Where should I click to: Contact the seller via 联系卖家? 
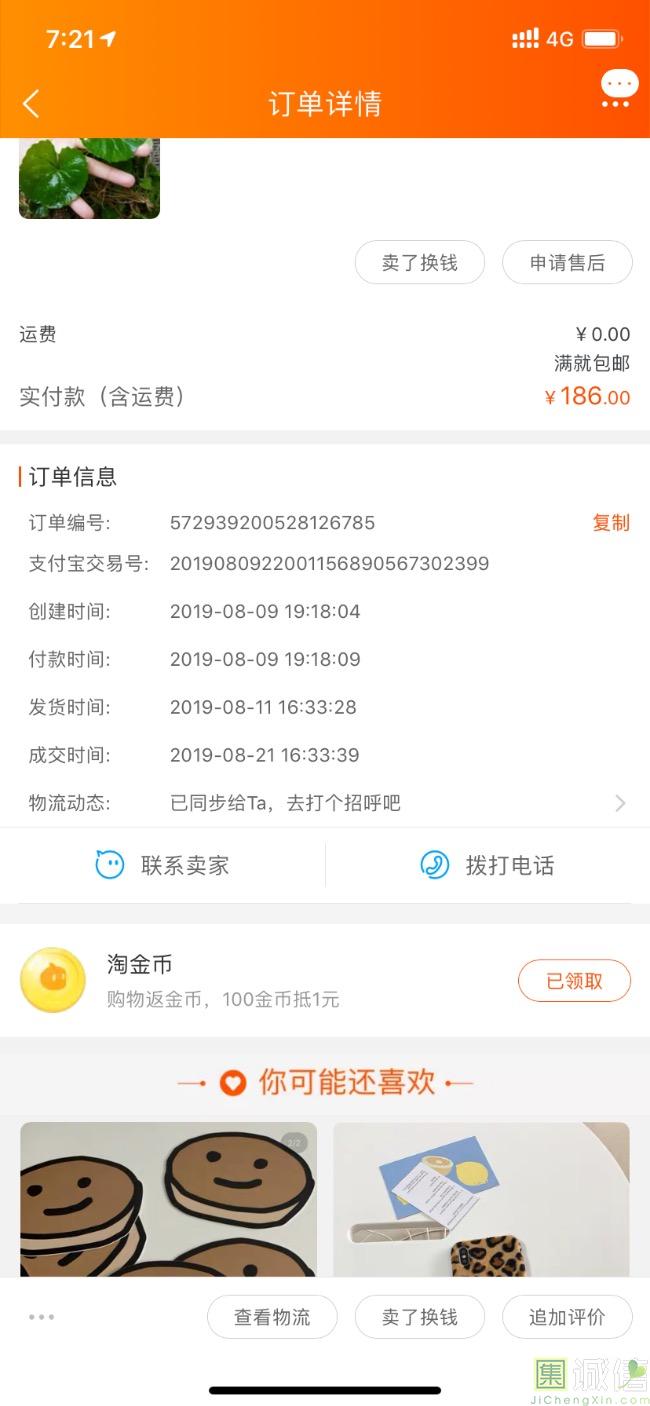click(x=163, y=865)
